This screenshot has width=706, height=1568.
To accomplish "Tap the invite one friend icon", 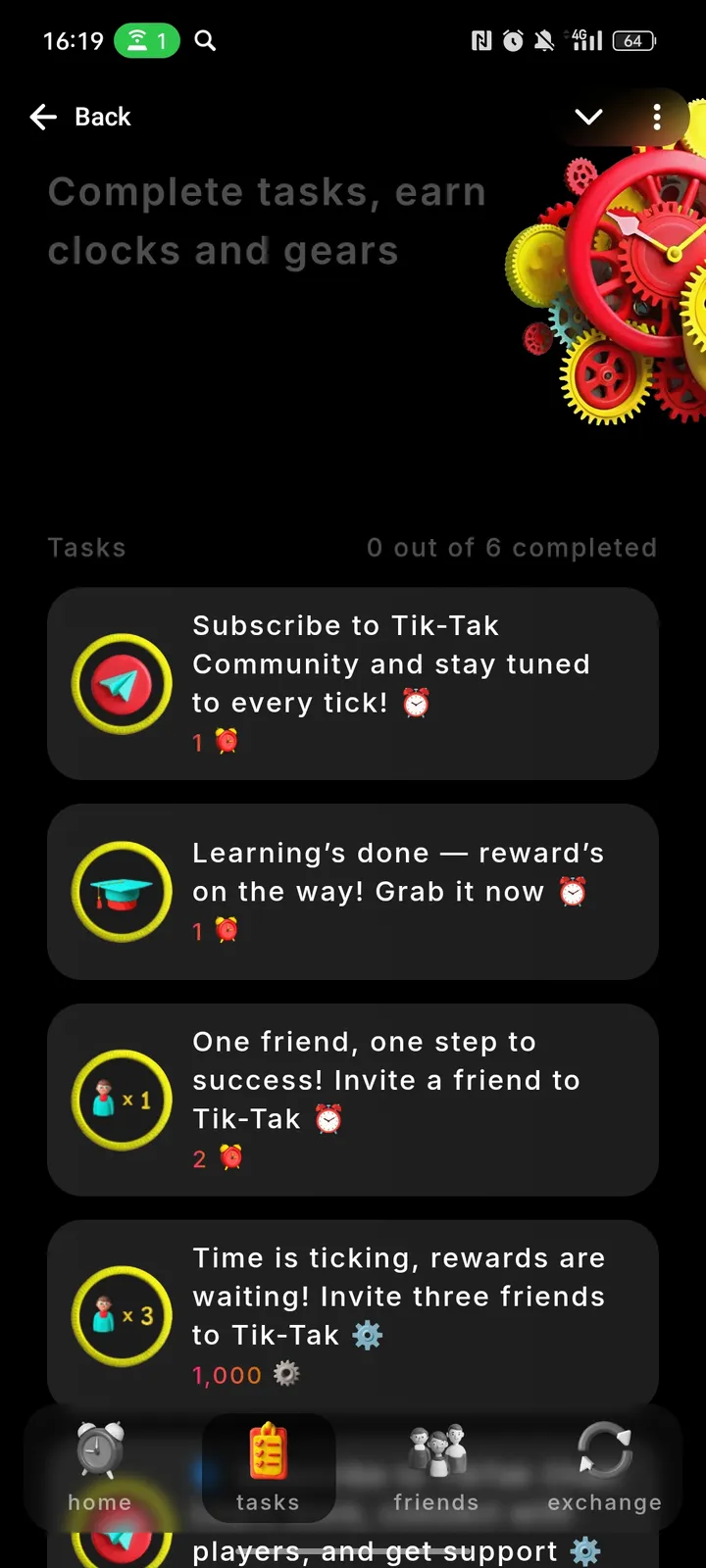I will point(122,1100).
